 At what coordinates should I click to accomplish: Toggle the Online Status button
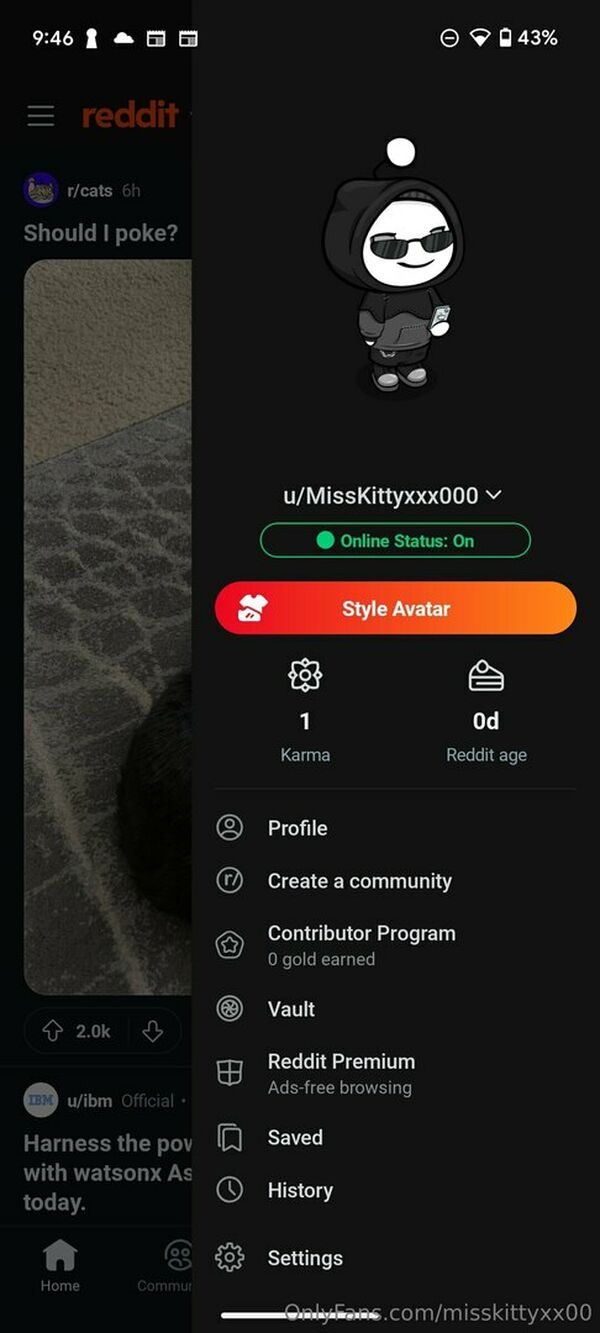395,541
